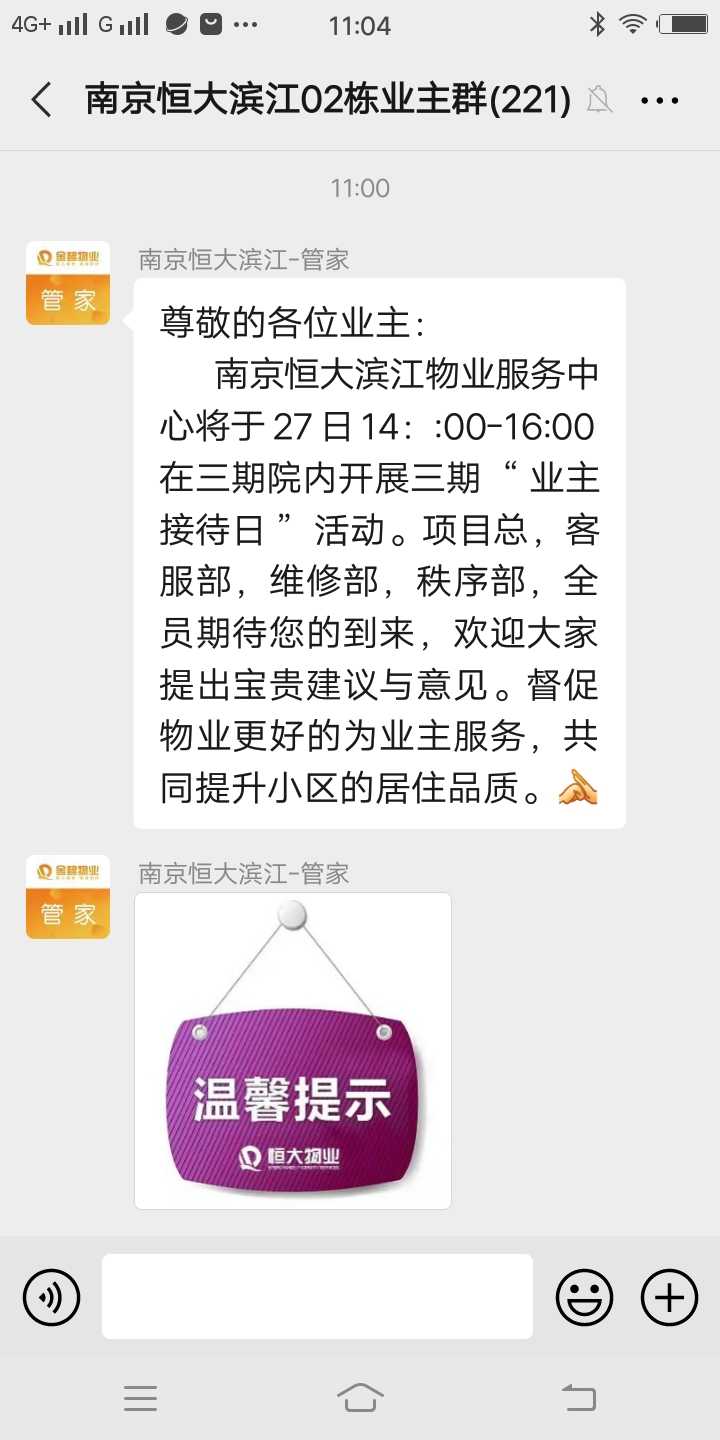Switch to voice message input

[51, 1297]
